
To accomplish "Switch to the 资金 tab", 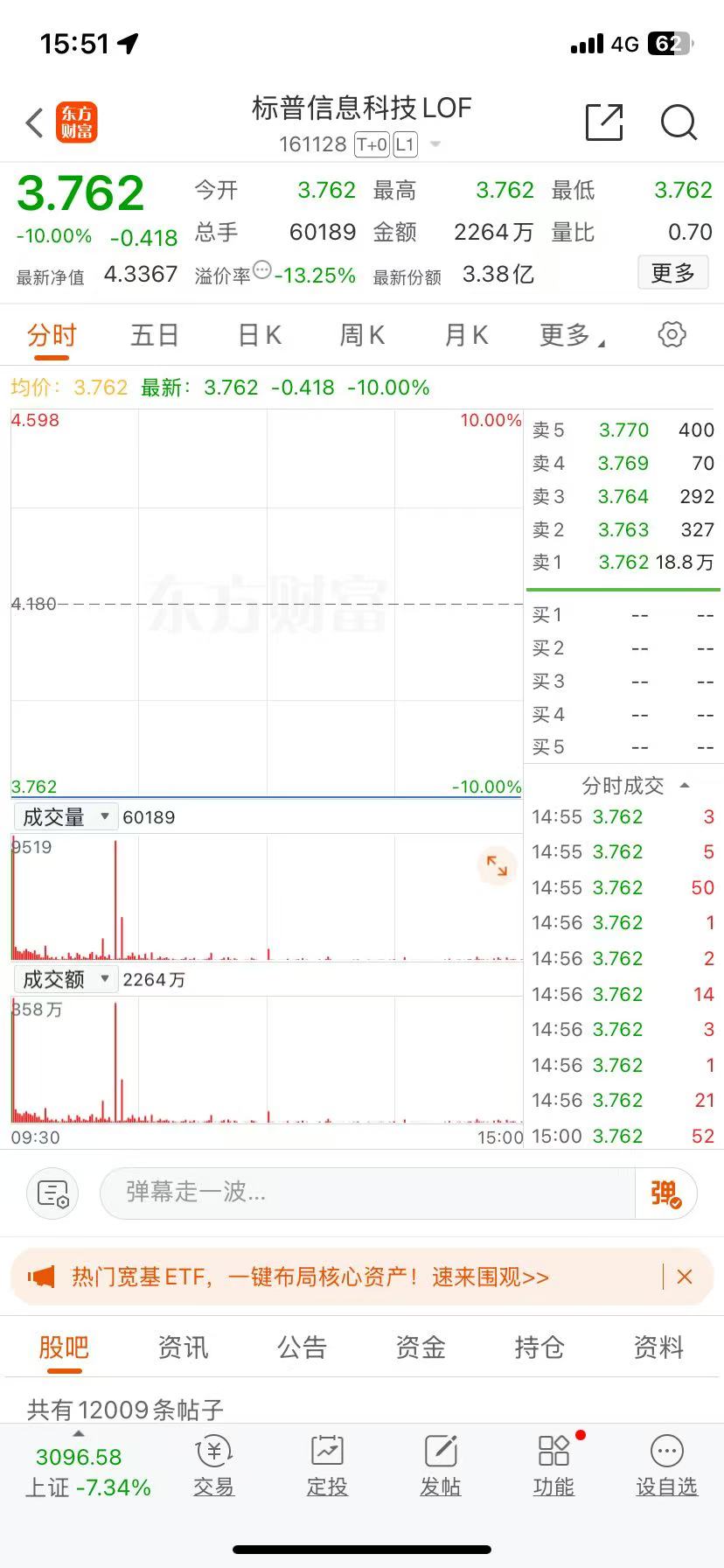I will (x=421, y=1347).
